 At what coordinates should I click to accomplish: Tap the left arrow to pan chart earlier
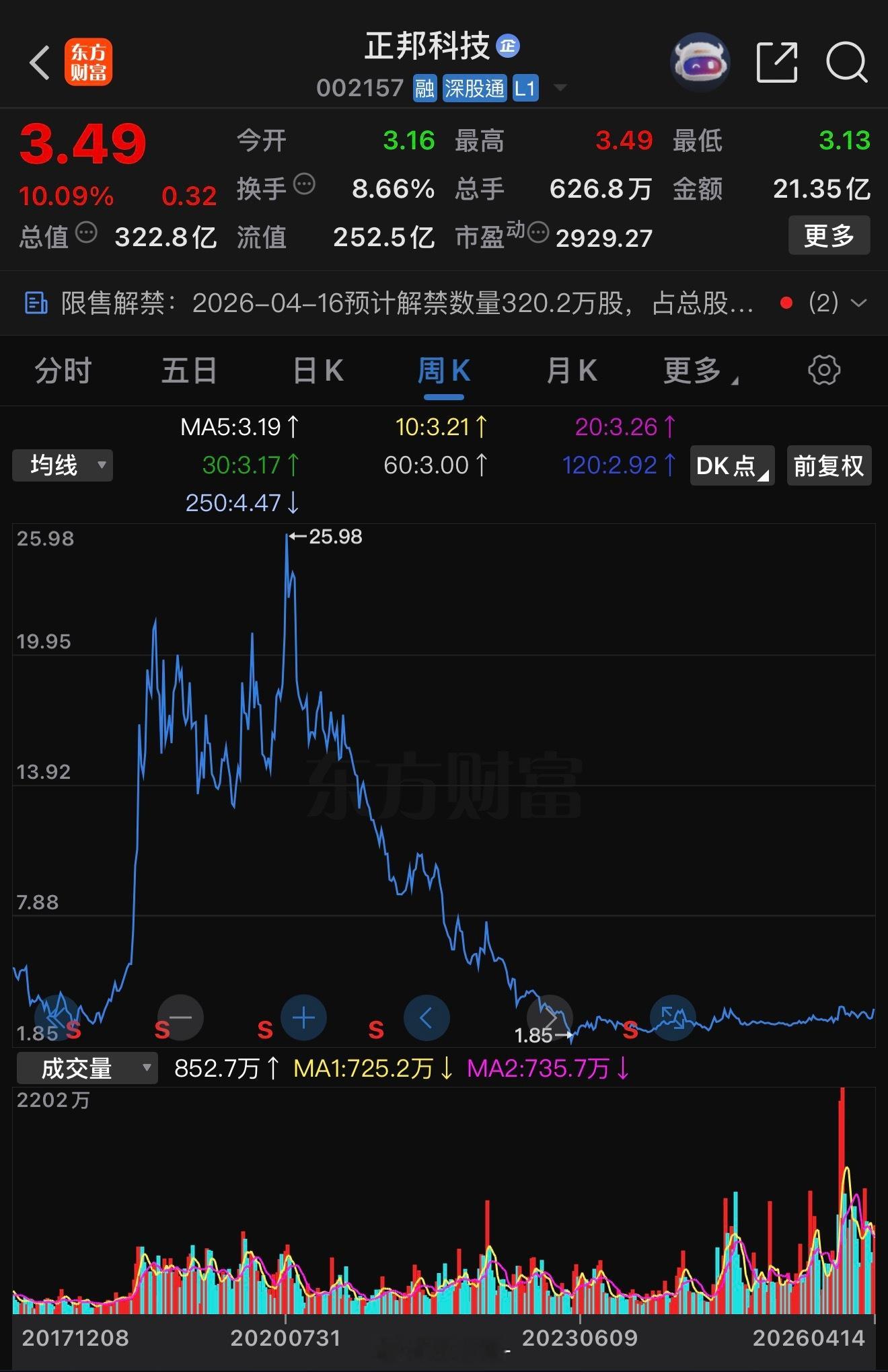coord(427,1018)
